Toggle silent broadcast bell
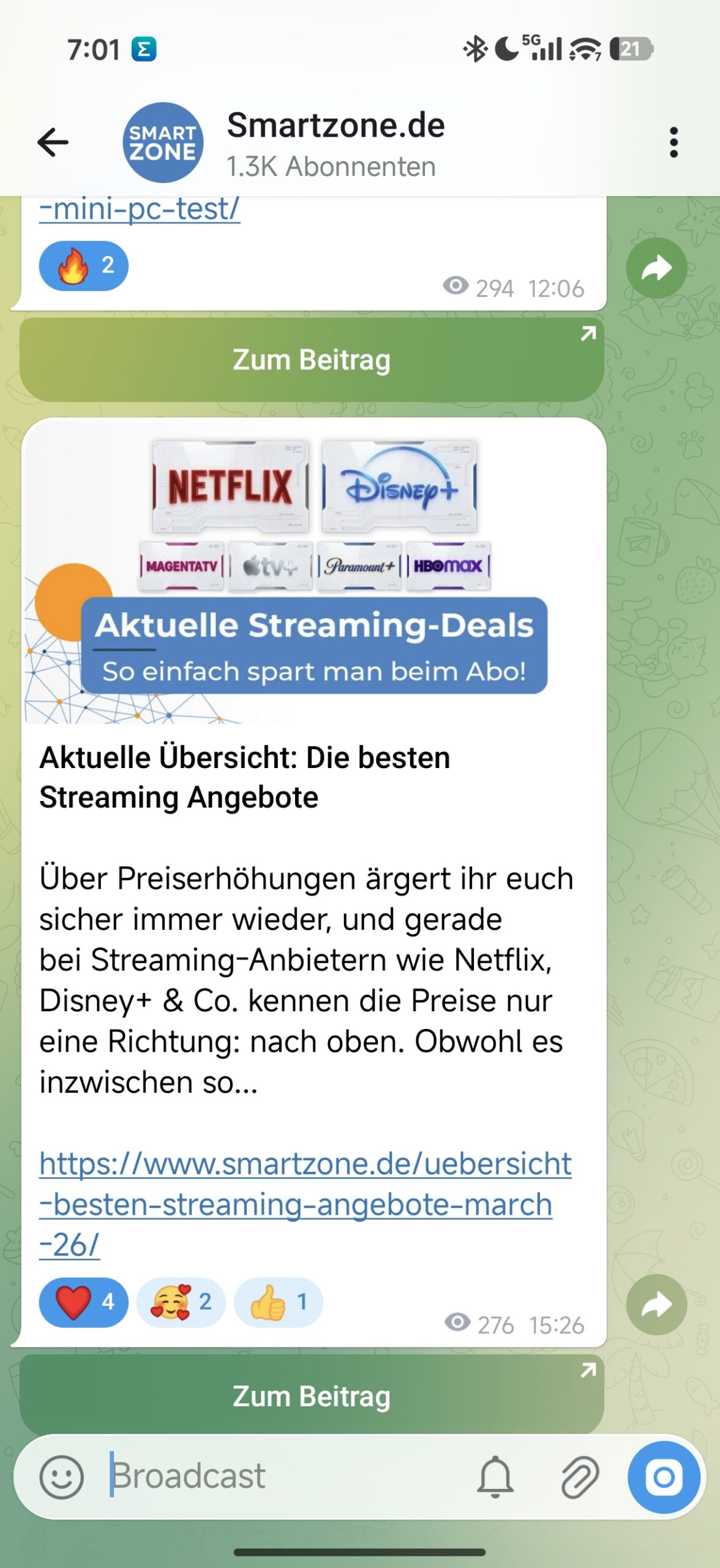Image resolution: width=720 pixels, height=1568 pixels. [x=495, y=1477]
